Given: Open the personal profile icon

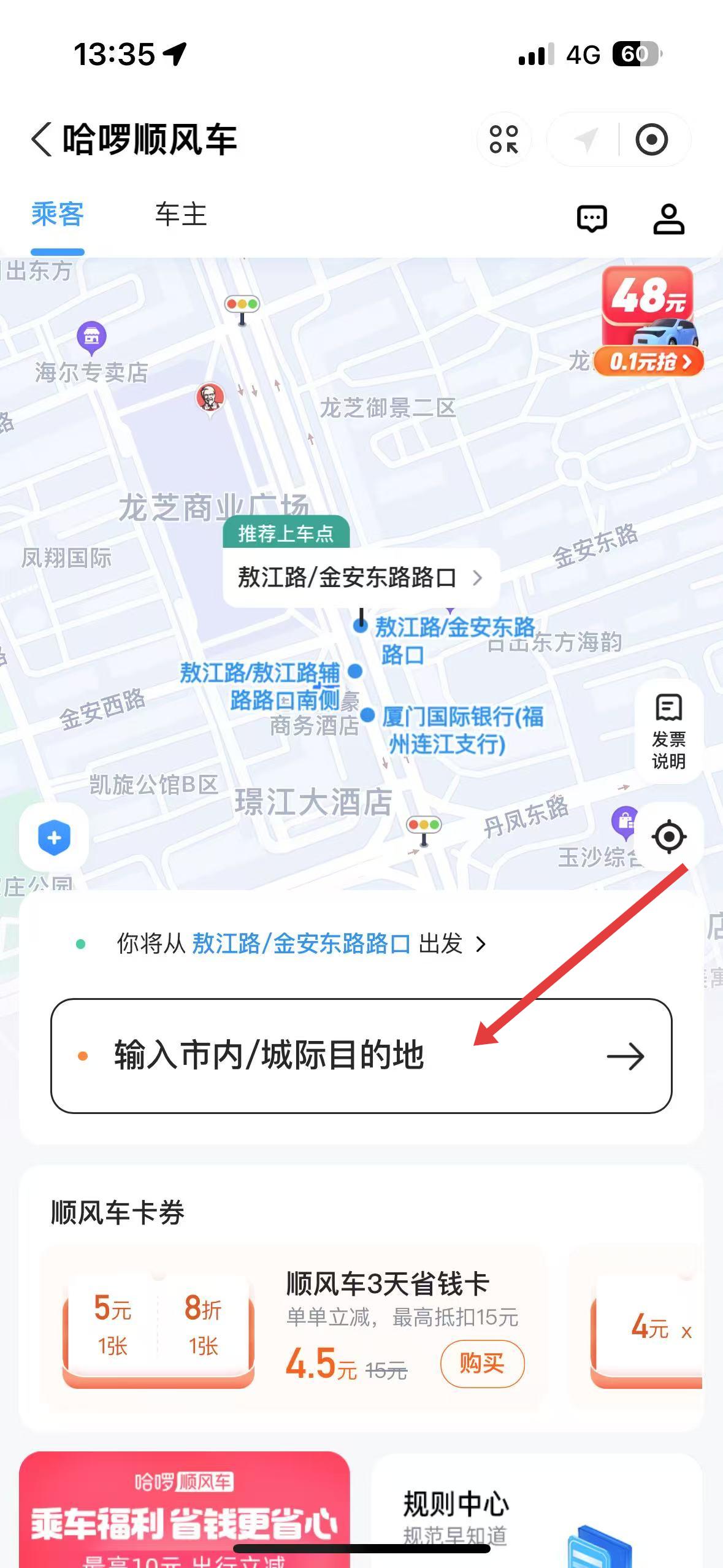Looking at the screenshot, I should point(668,219).
